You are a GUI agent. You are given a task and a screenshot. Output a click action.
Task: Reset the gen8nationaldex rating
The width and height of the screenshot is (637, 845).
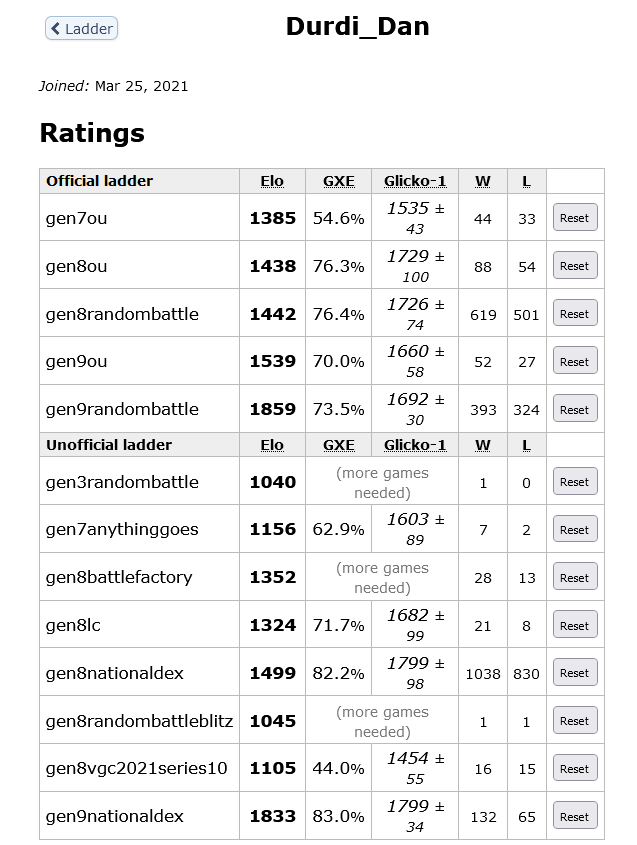pos(574,673)
